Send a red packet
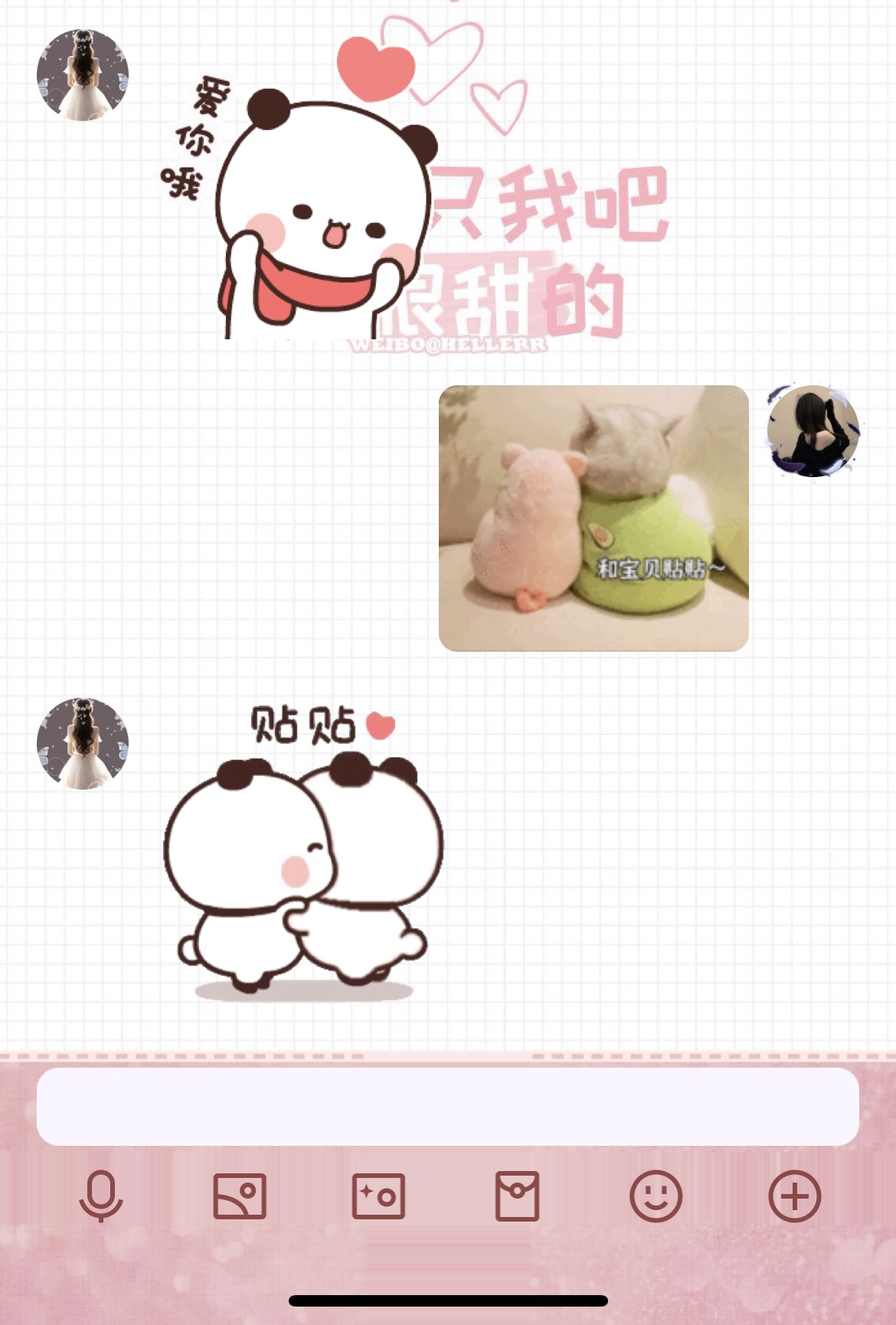The height and width of the screenshot is (1325, 896). point(517,1196)
